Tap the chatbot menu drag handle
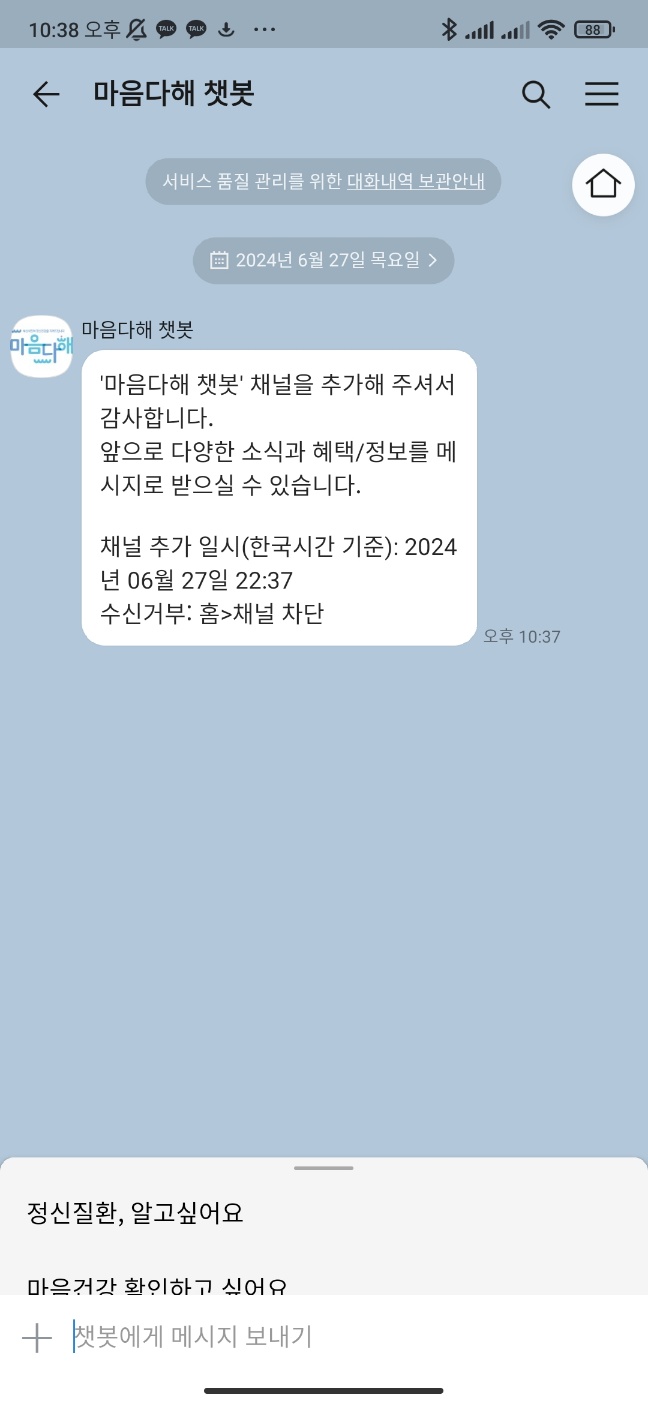Image resolution: width=648 pixels, height=1404 pixels. (x=324, y=1168)
